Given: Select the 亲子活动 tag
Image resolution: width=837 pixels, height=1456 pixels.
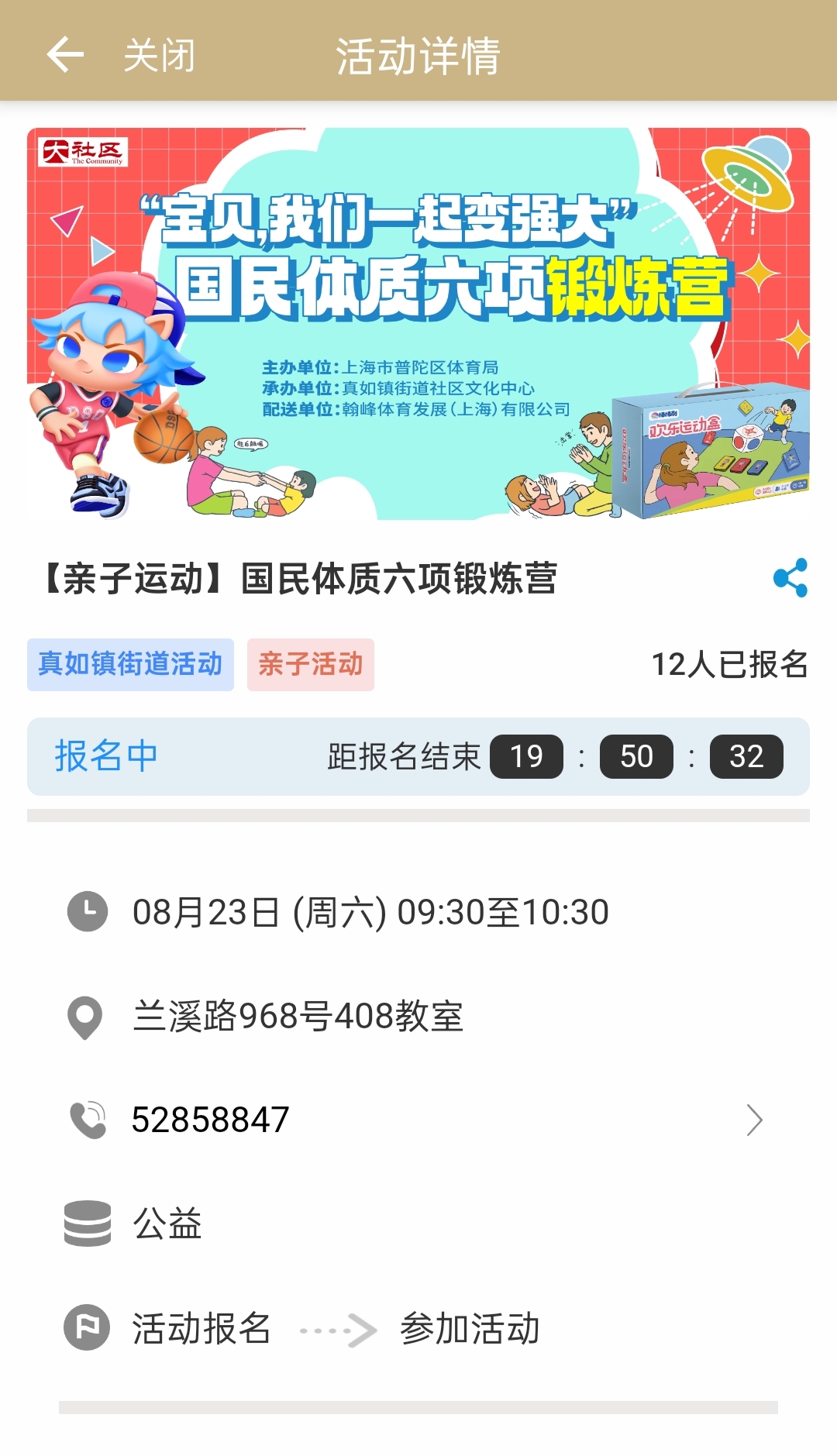Looking at the screenshot, I should coord(310,664).
